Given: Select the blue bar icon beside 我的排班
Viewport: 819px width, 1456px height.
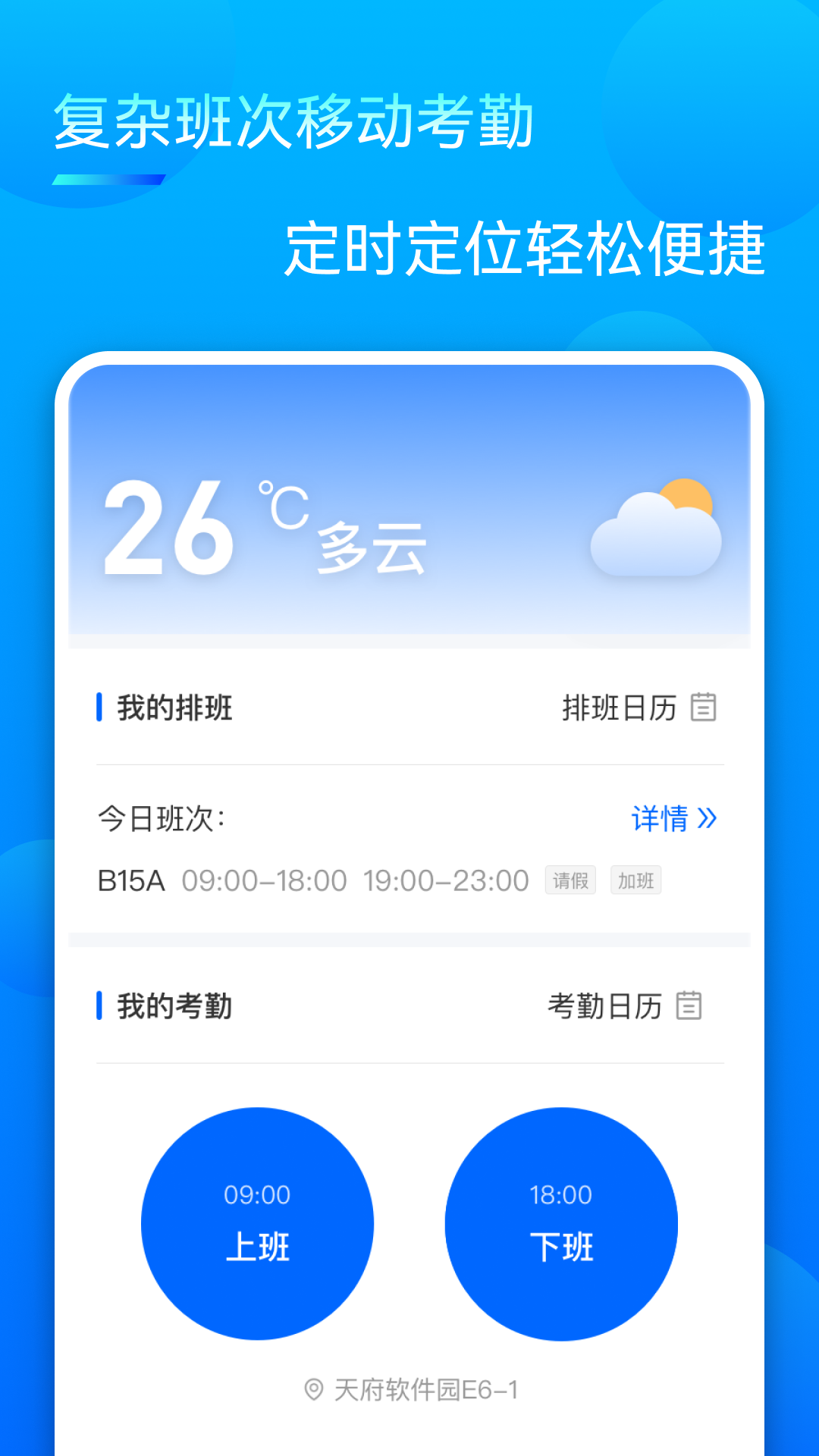Looking at the screenshot, I should pos(99,708).
